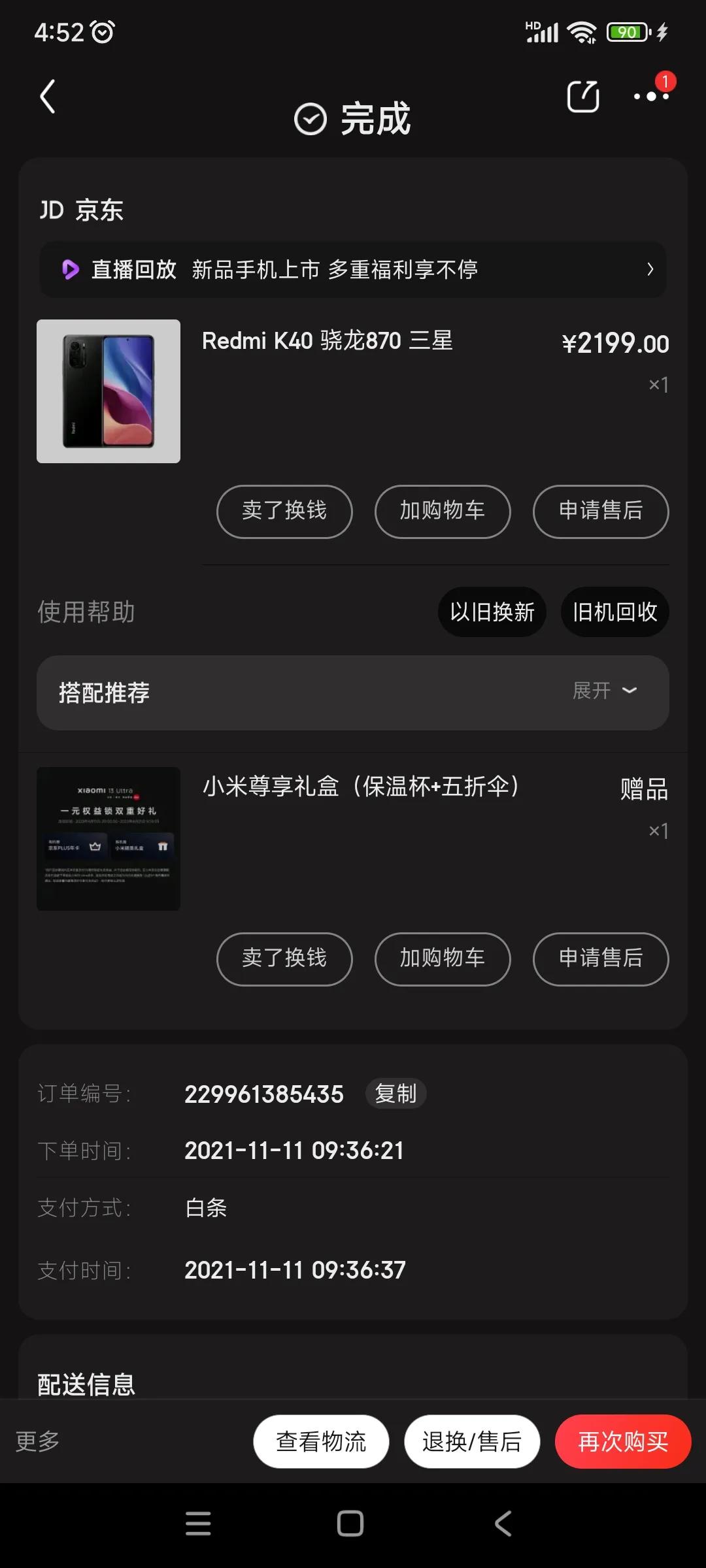The width and height of the screenshot is (706, 1568).
Task: Tap 更多 at bottom left
Action: [37, 1441]
